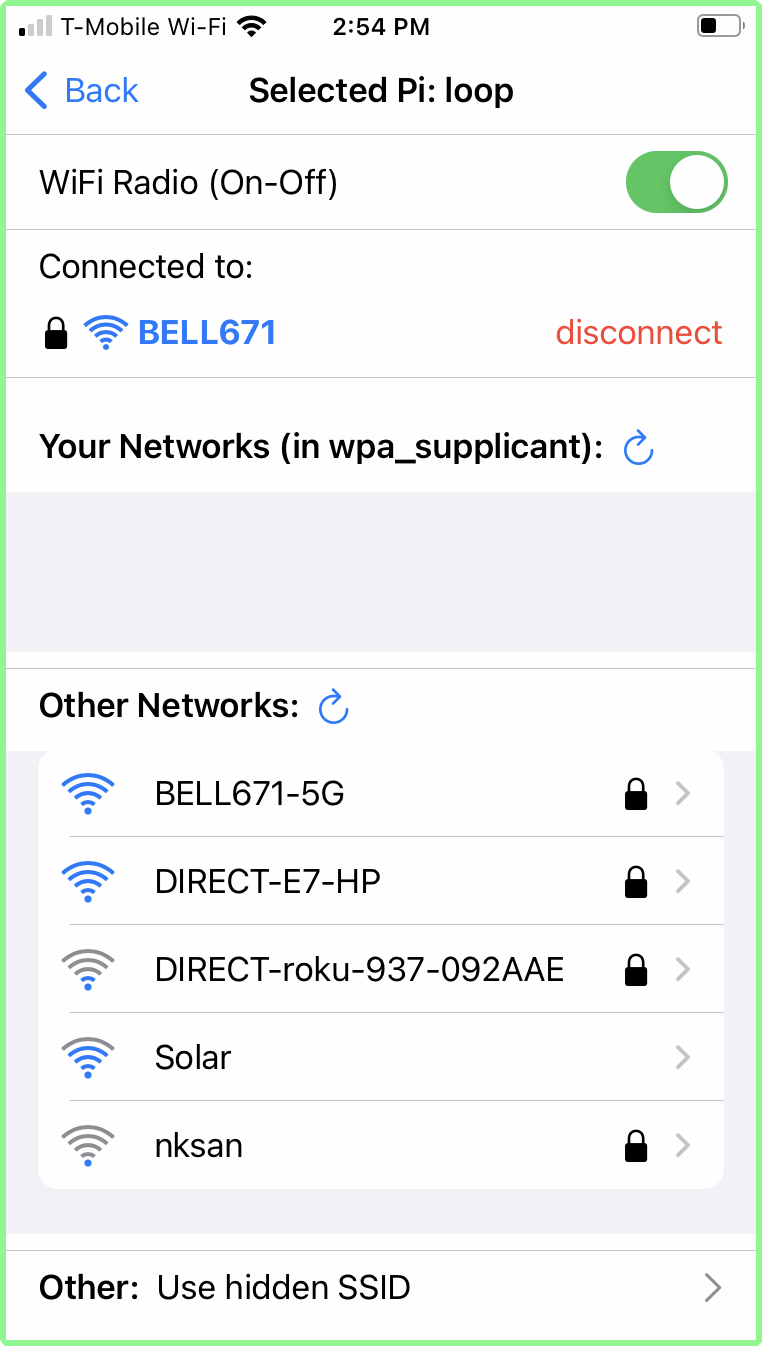
Task: Refresh Your Networks list via reload icon
Action: 637,448
